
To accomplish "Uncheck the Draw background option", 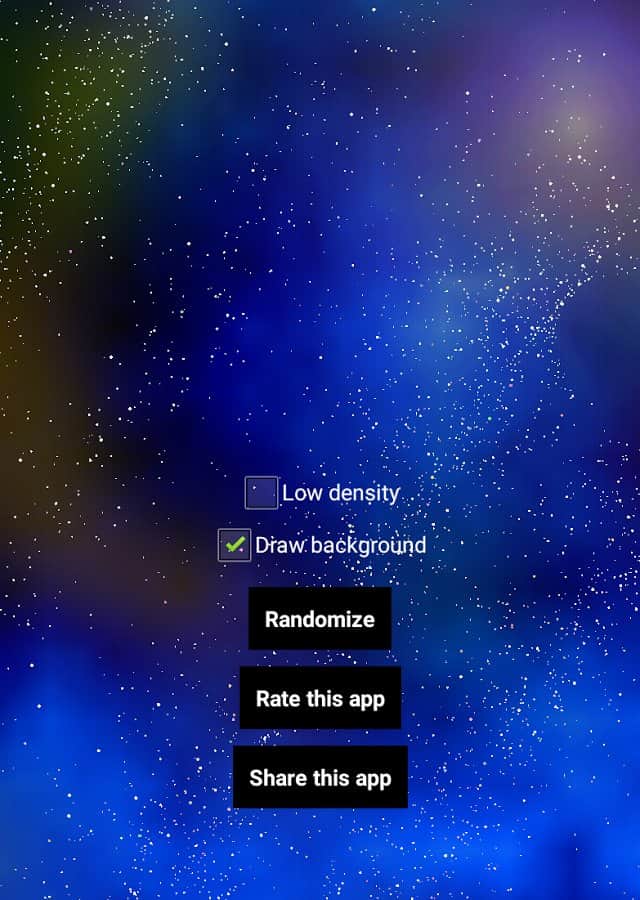I will tap(235, 546).
